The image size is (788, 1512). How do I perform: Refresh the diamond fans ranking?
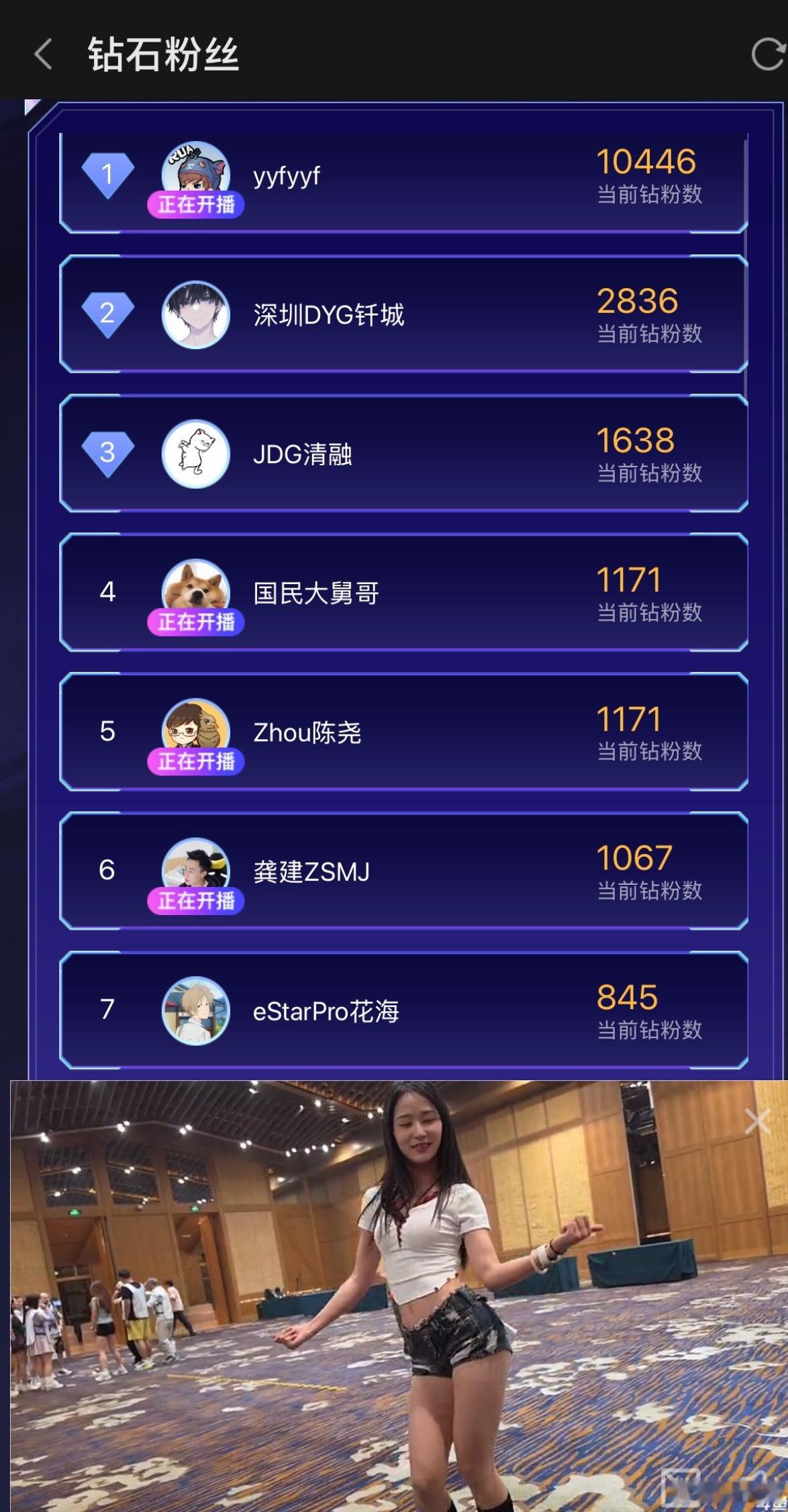coord(767,54)
